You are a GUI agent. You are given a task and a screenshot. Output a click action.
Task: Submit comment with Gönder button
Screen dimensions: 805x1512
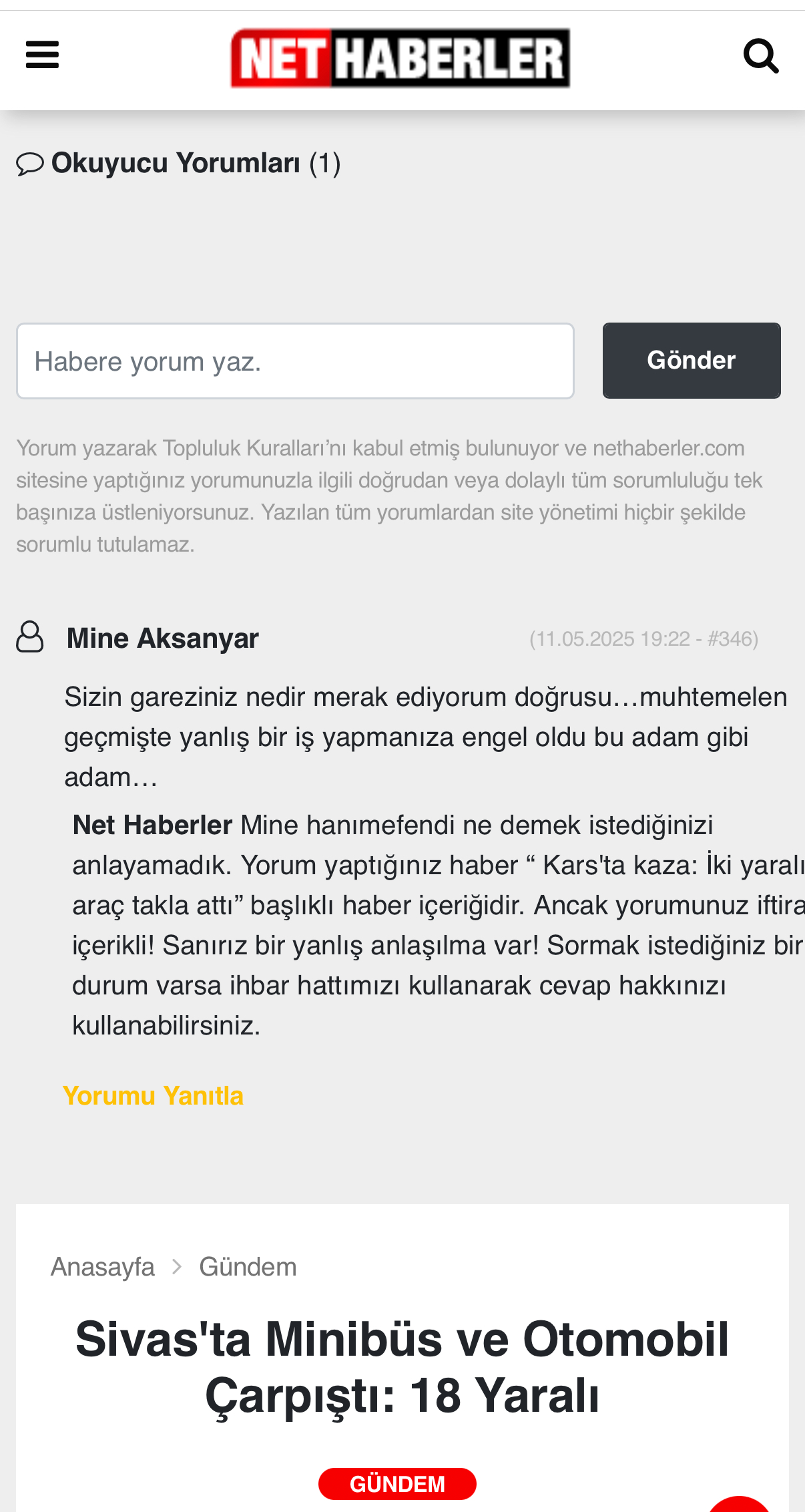pyautogui.click(x=691, y=361)
